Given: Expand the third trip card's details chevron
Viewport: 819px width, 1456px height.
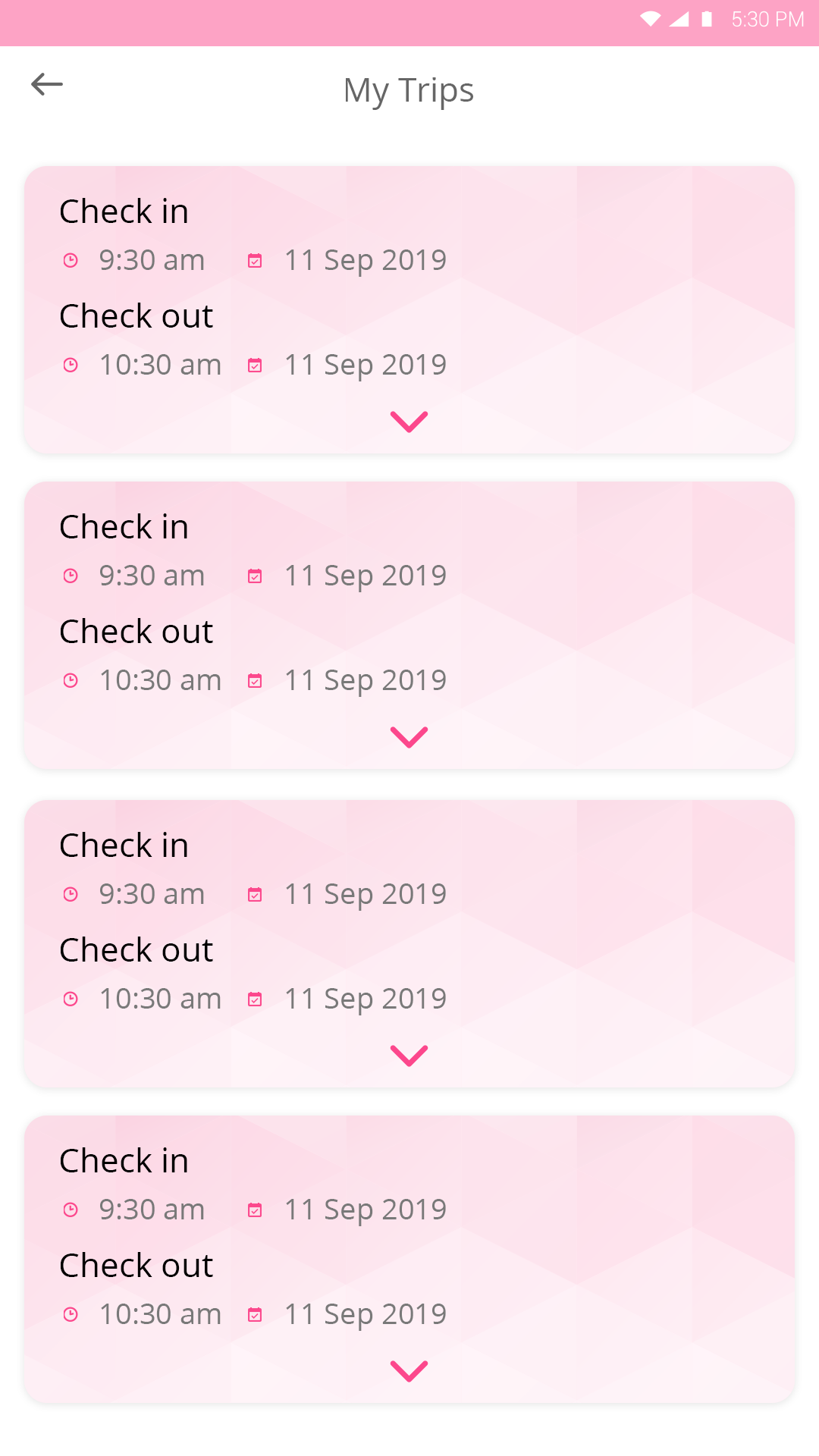Looking at the screenshot, I should [x=409, y=1056].
